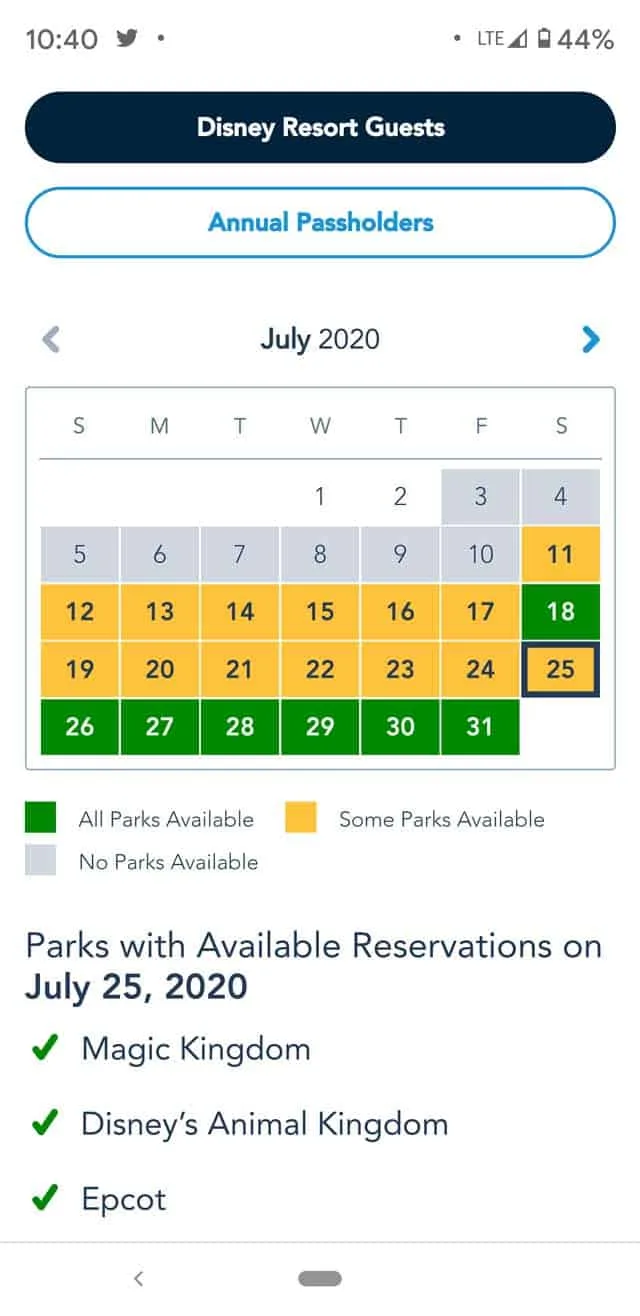Advance to the next month
Viewport: 640px width, 1316px height.
pyautogui.click(x=590, y=339)
